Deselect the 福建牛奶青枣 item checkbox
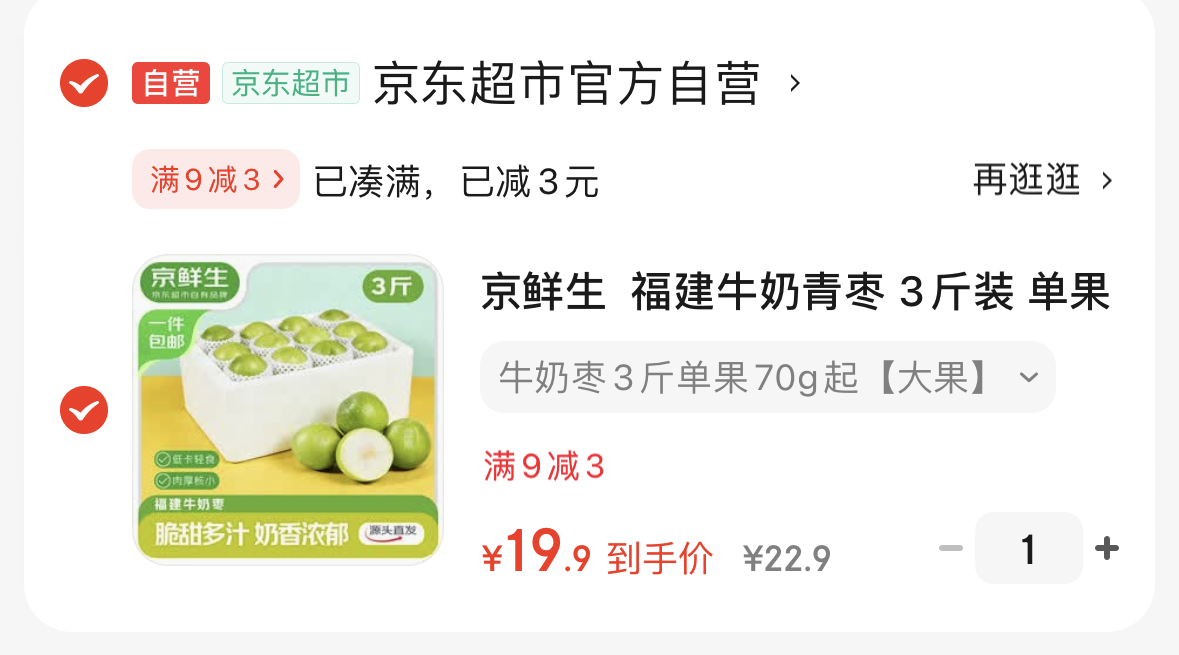 (x=83, y=410)
